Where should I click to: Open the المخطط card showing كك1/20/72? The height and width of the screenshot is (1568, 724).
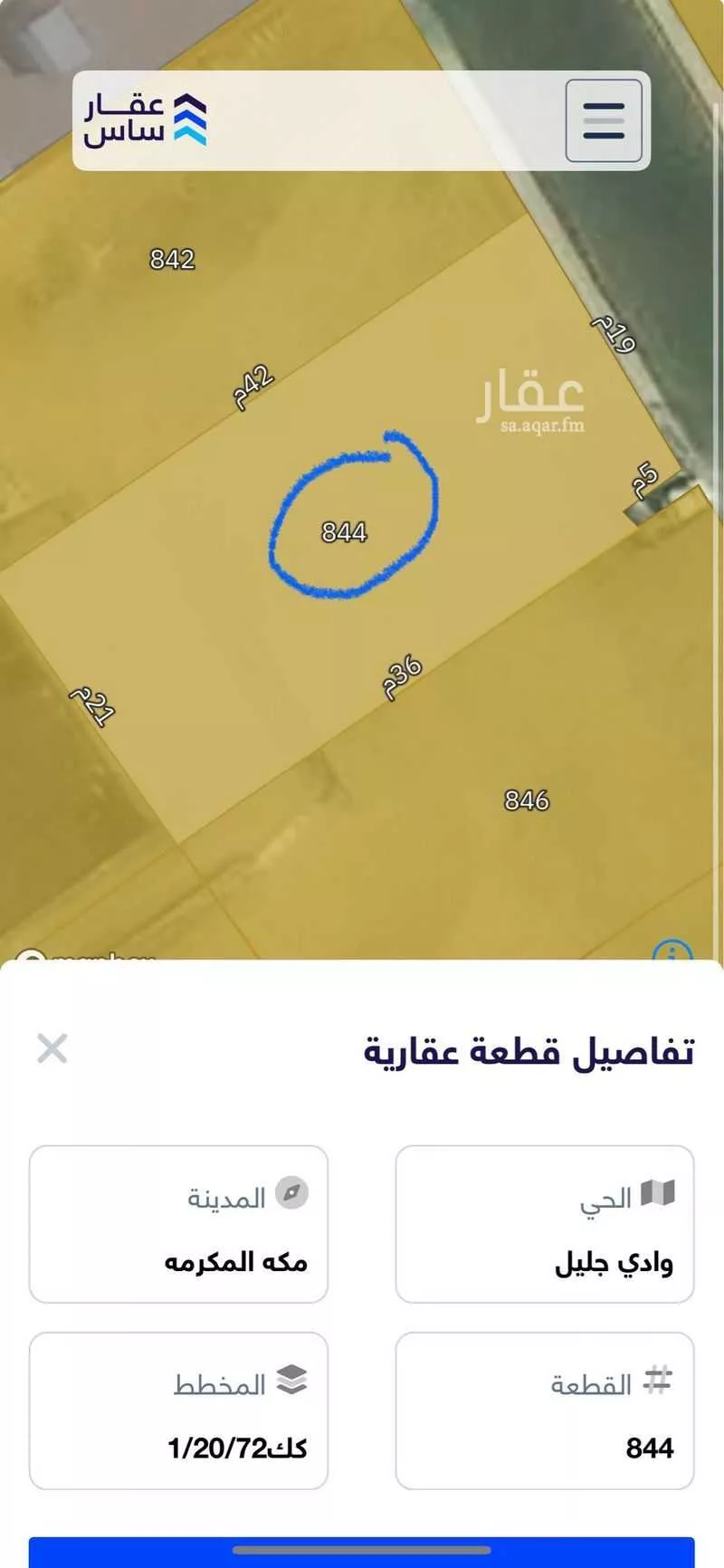coord(178,1410)
